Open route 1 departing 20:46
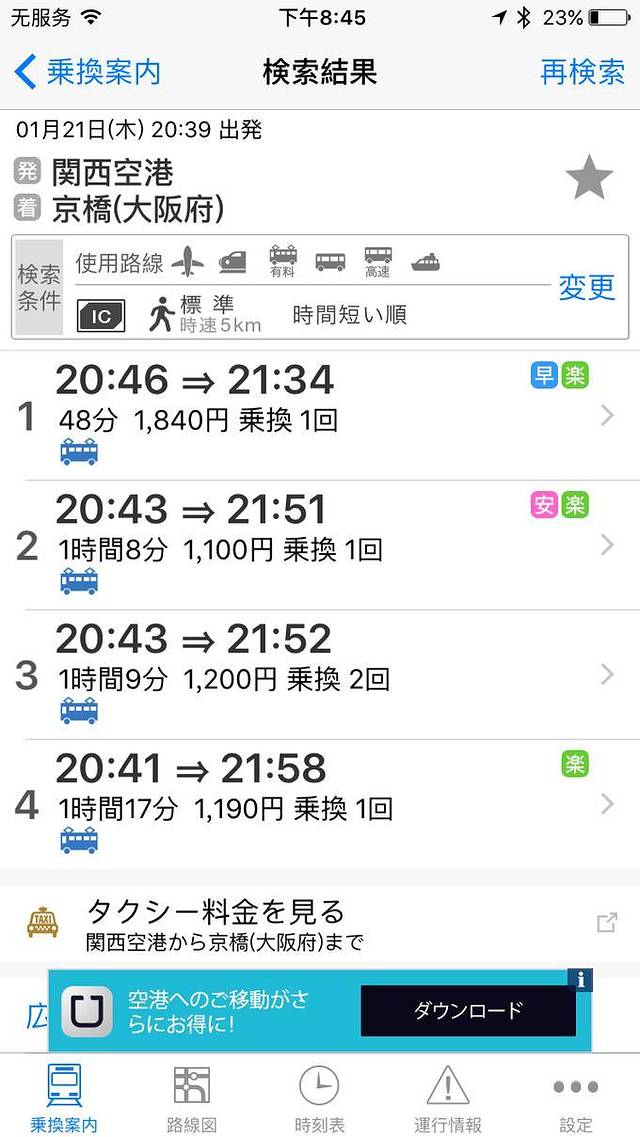The height and width of the screenshot is (1137, 640). (320, 415)
